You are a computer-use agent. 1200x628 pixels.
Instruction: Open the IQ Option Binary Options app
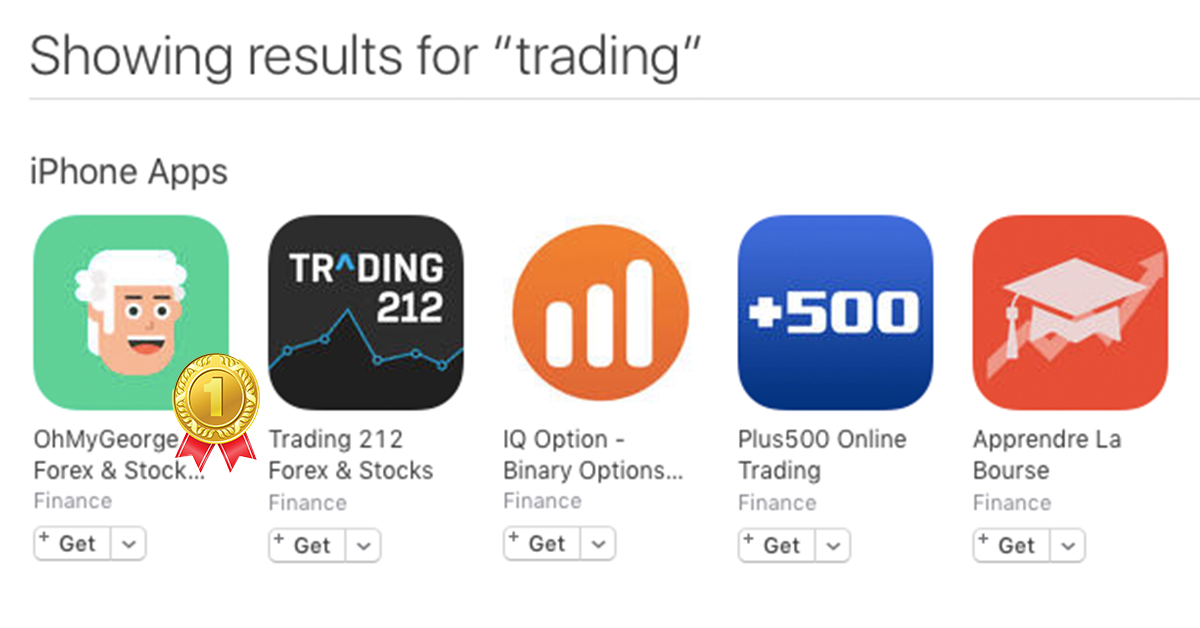pyautogui.click(x=600, y=312)
